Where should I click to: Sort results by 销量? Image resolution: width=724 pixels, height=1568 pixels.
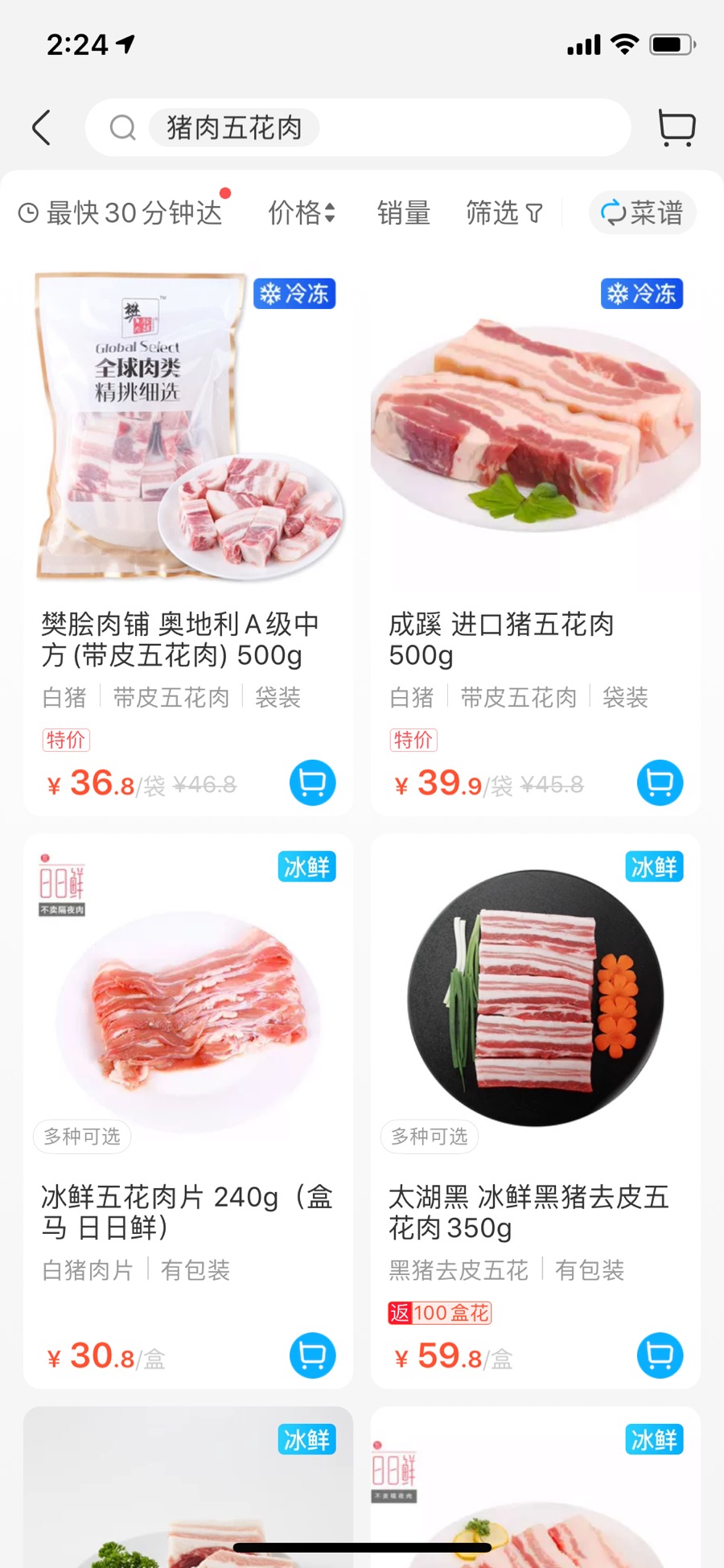[404, 213]
